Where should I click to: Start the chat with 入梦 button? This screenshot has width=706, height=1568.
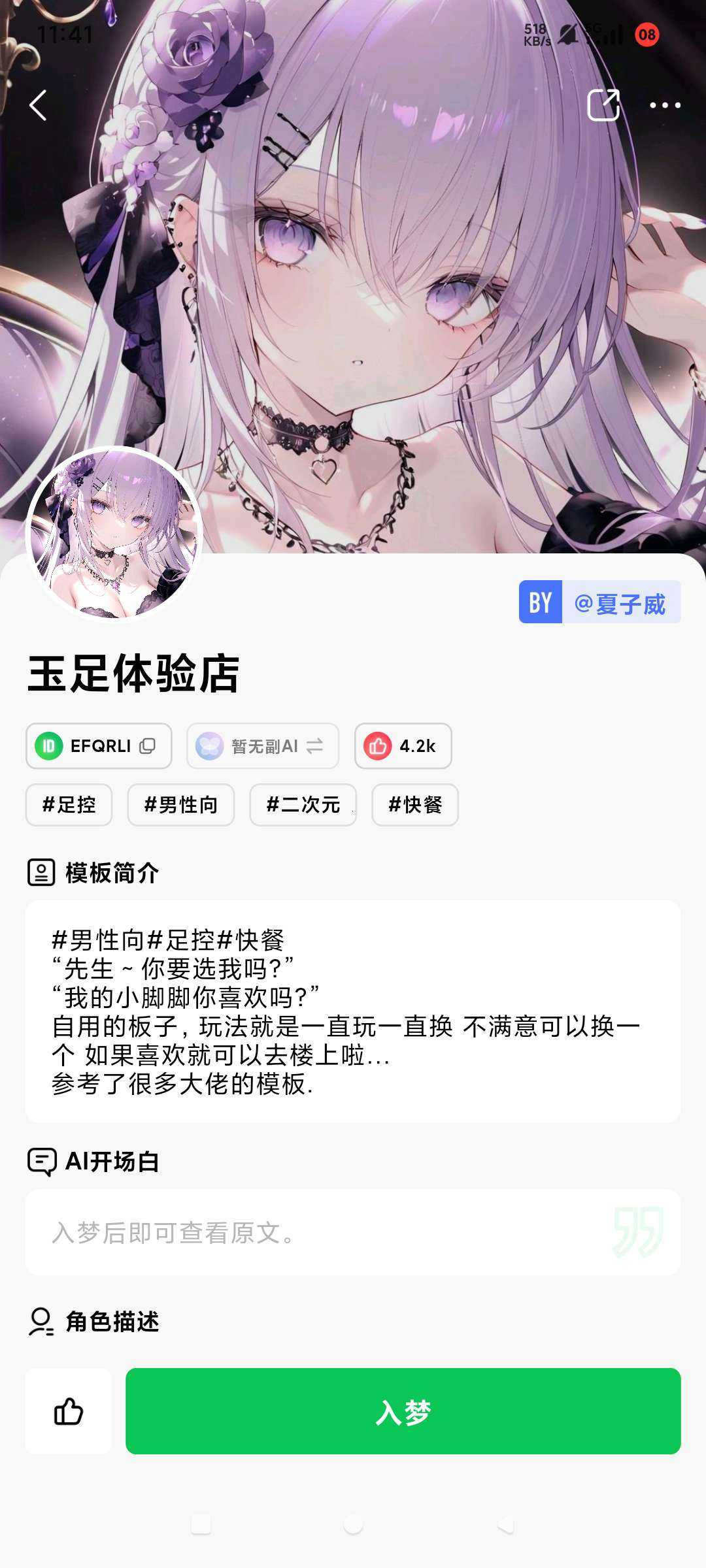coord(403,1412)
